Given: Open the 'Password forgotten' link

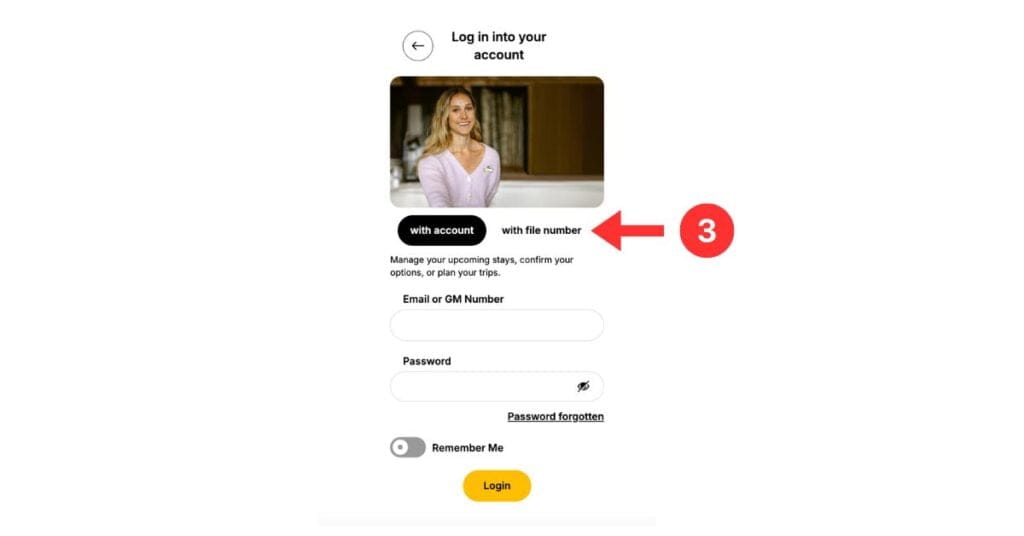Looking at the screenshot, I should point(555,416).
